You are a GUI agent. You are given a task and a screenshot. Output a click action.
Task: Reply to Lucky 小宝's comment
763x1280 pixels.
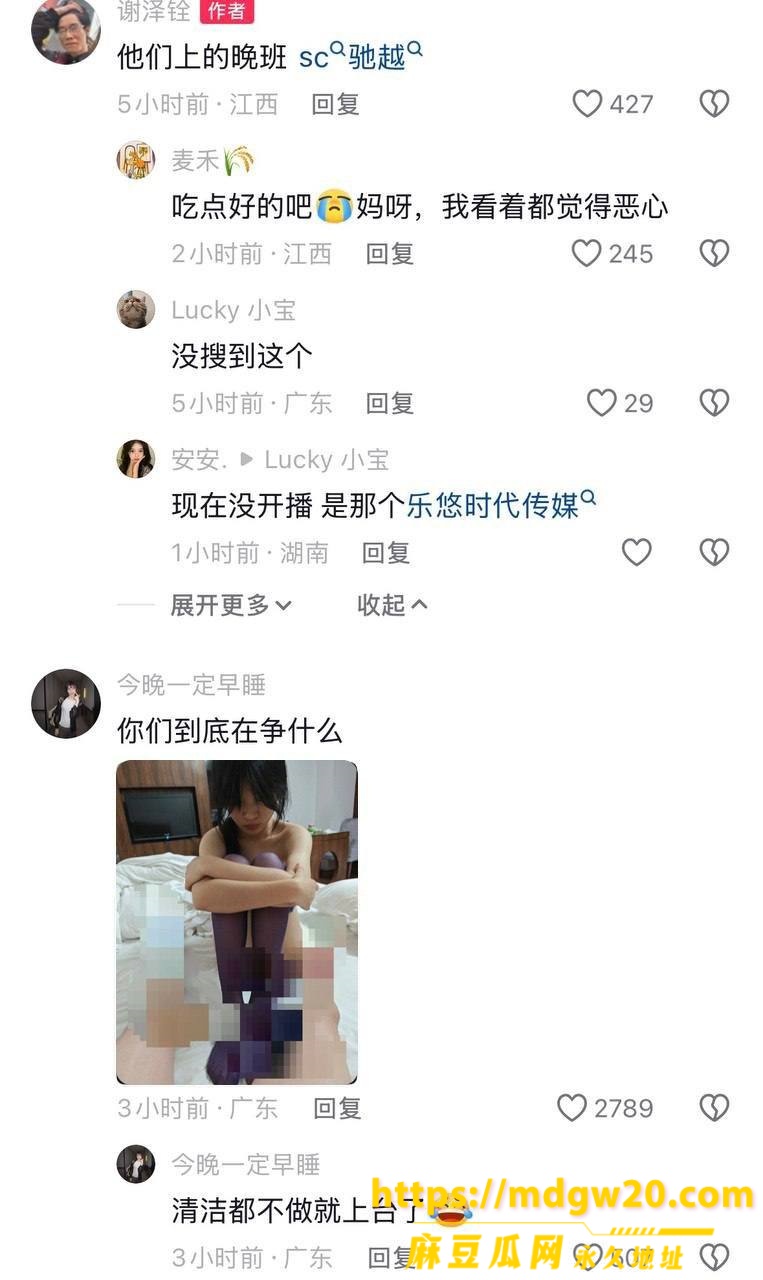(389, 403)
